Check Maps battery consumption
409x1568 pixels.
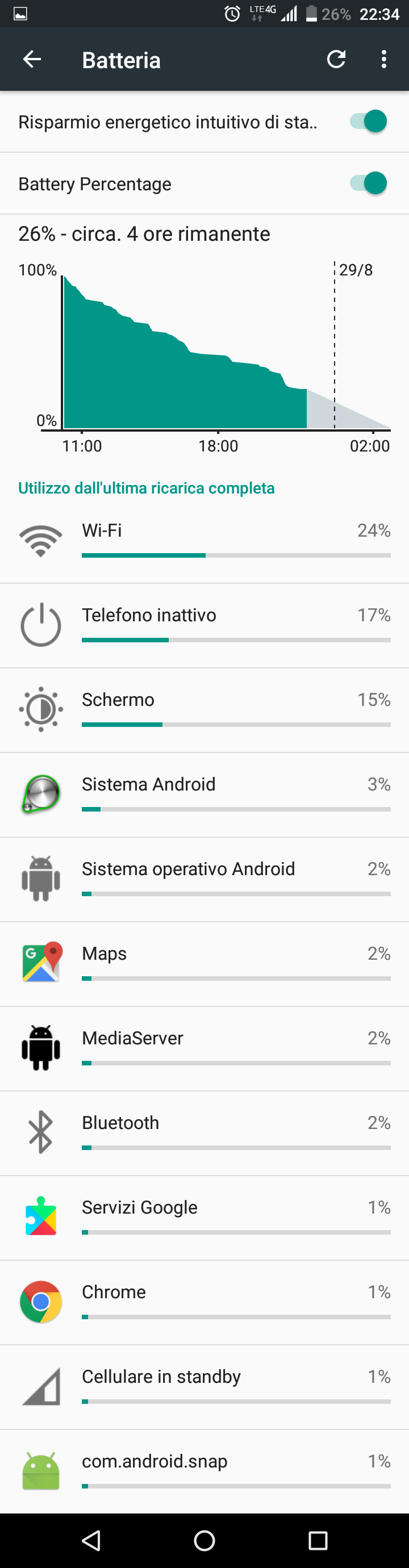[x=204, y=964]
